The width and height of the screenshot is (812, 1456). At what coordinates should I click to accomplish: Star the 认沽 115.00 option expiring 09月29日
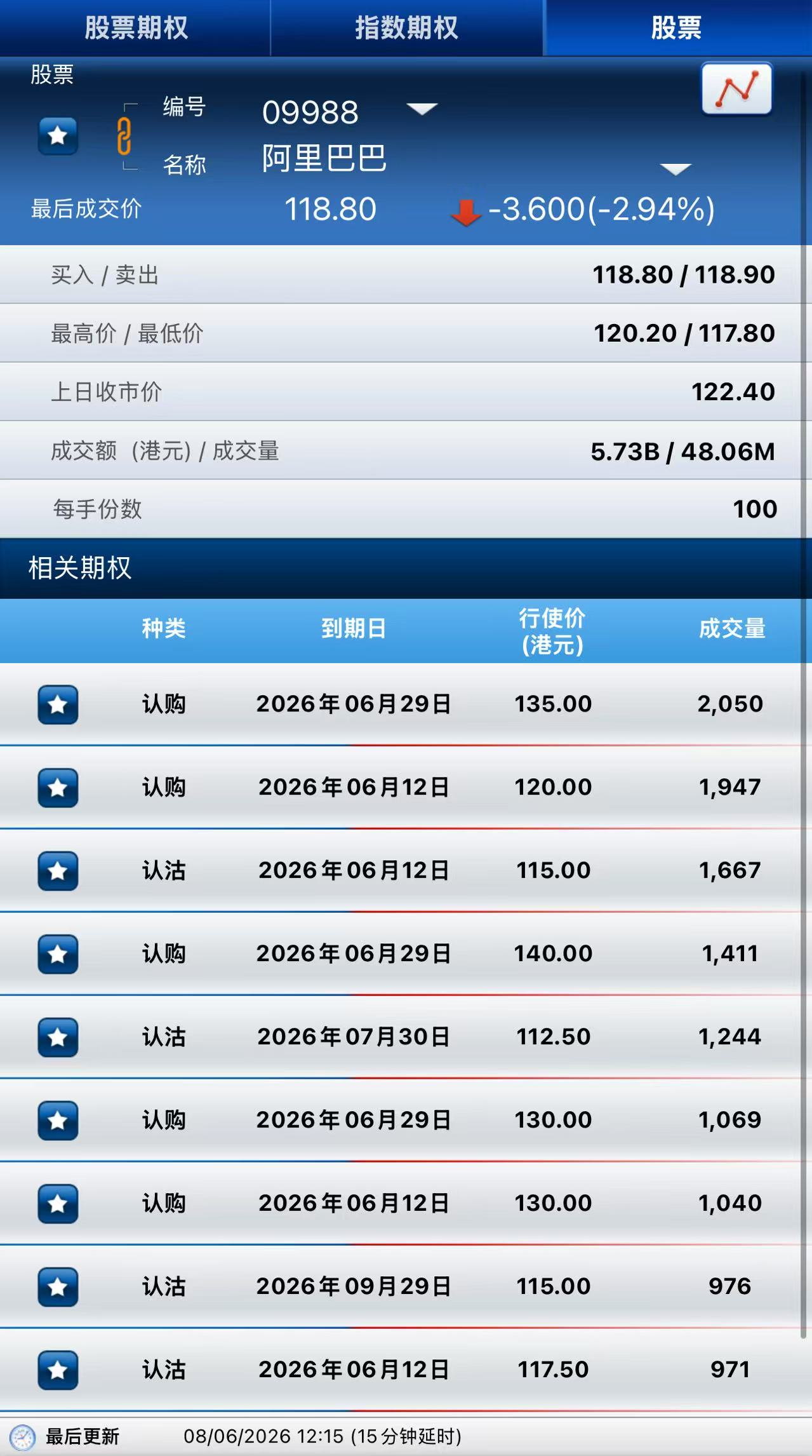pyautogui.click(x=58, y=1286)
